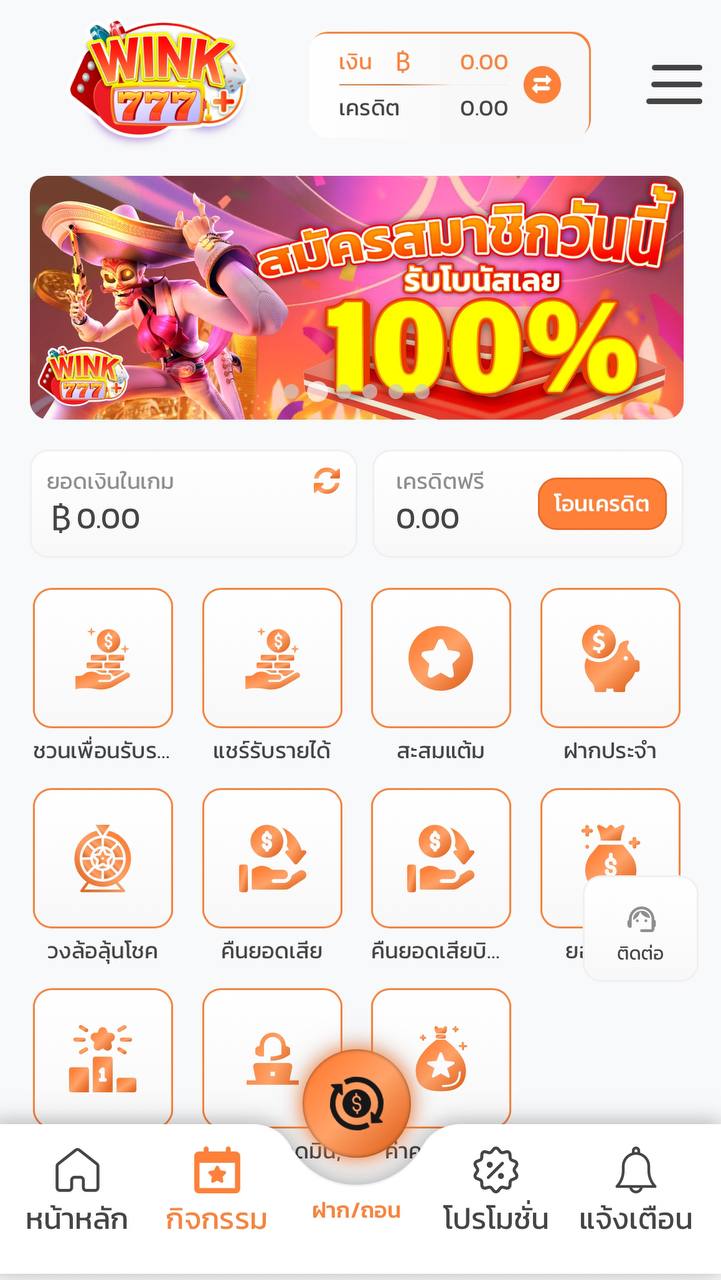Spin the วงล้อลุ้นโชค lucky wheel icon
This screenshot has height=1280, width=721.
click(x=103, y=857)
